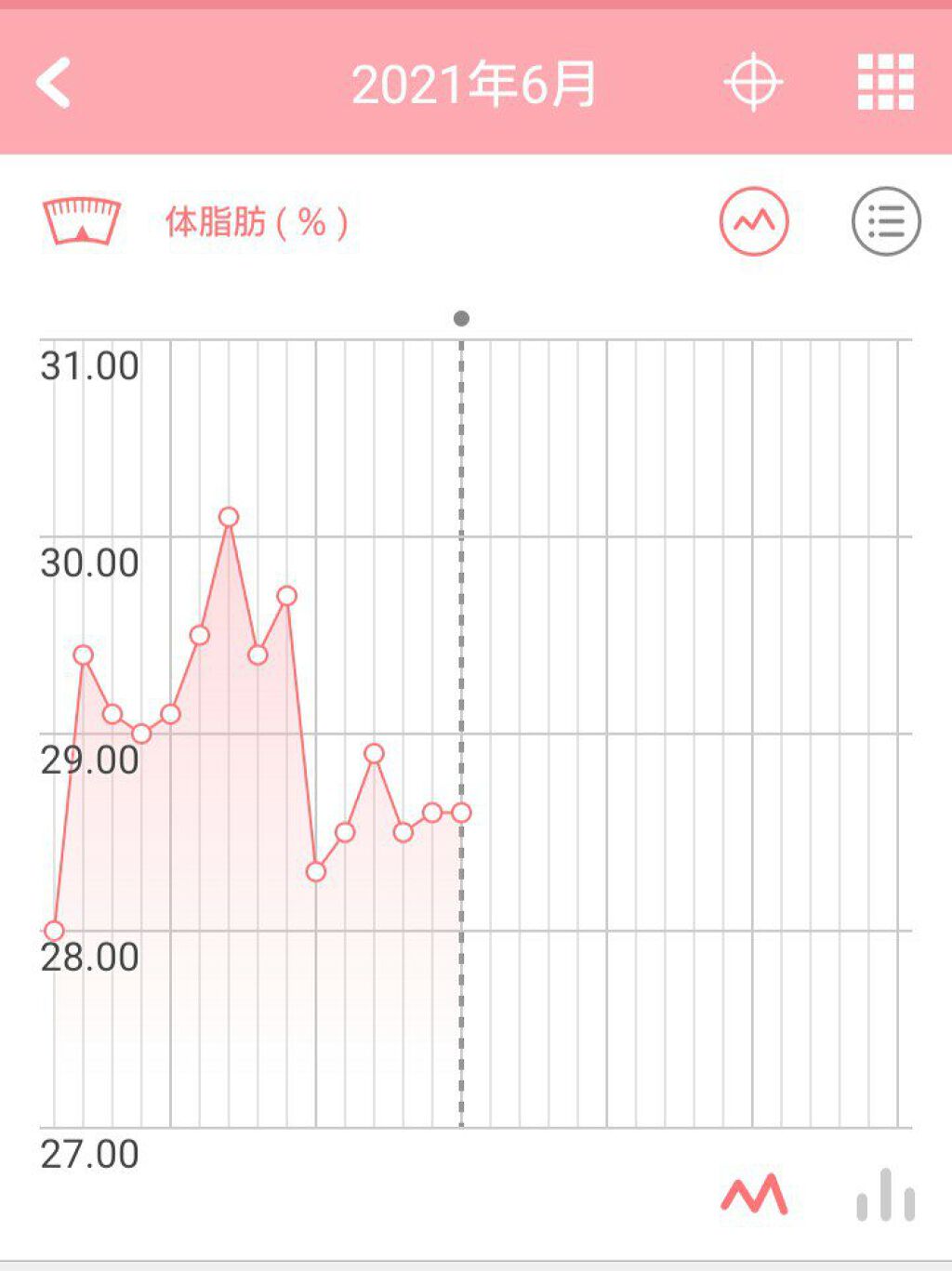
Task: Expand the 2021年6月 month selector
Action: coord(476,83)
